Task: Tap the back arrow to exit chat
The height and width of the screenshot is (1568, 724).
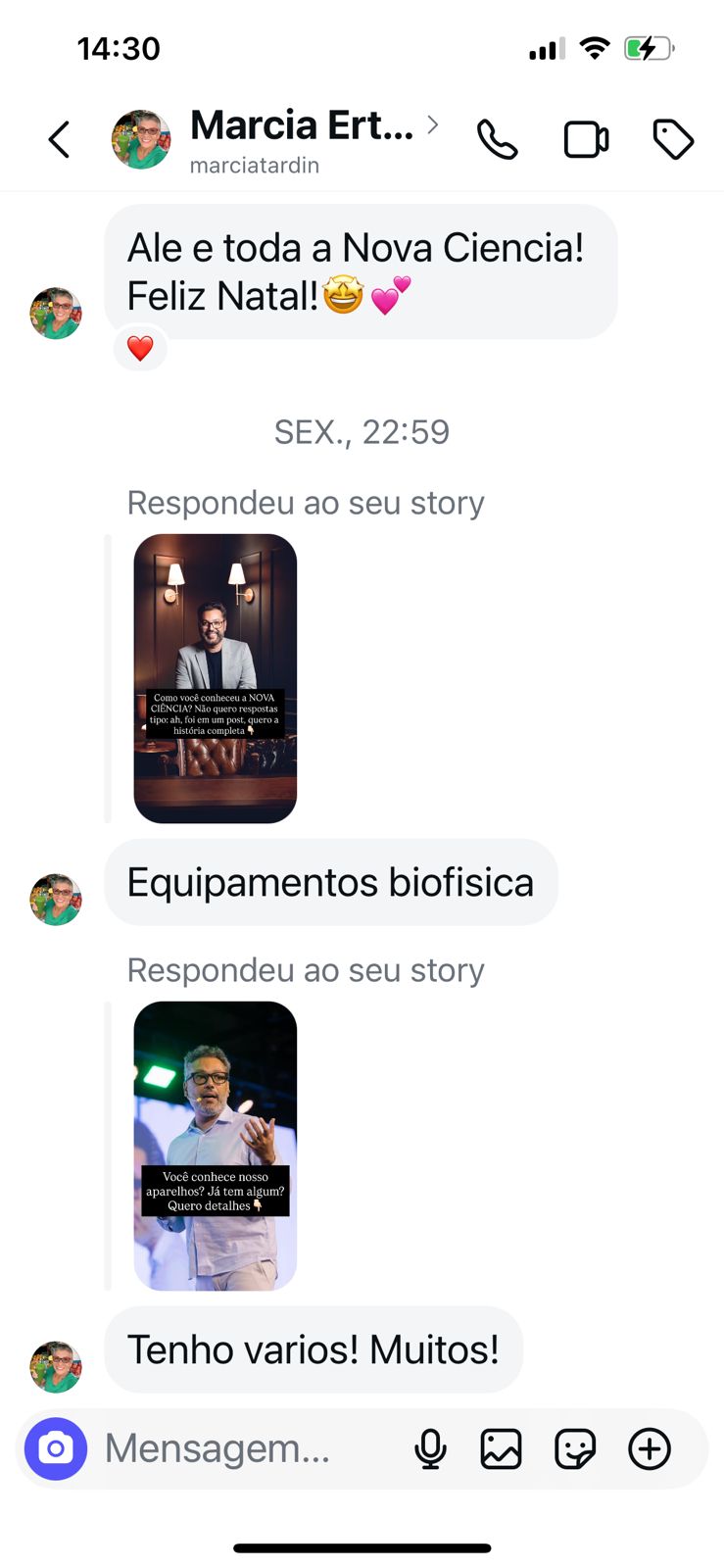Action: coord(58,139)
